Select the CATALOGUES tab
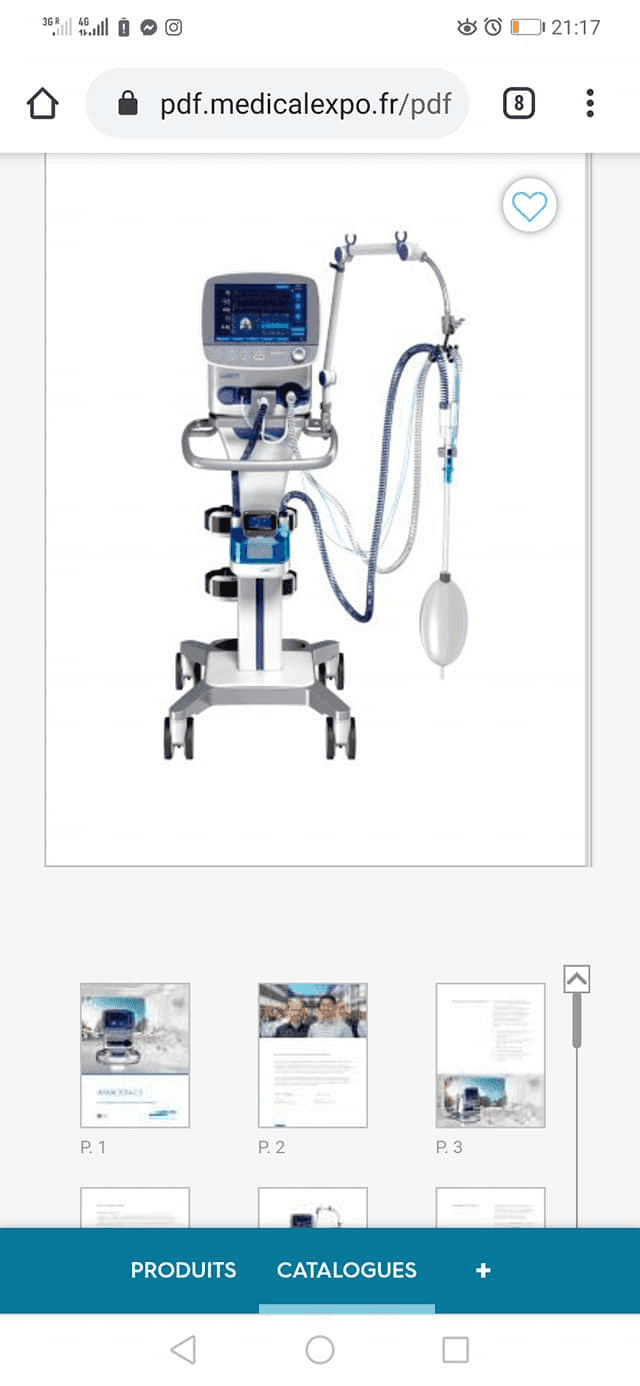The image size is (640, 1386). [x=346, y=1270]
